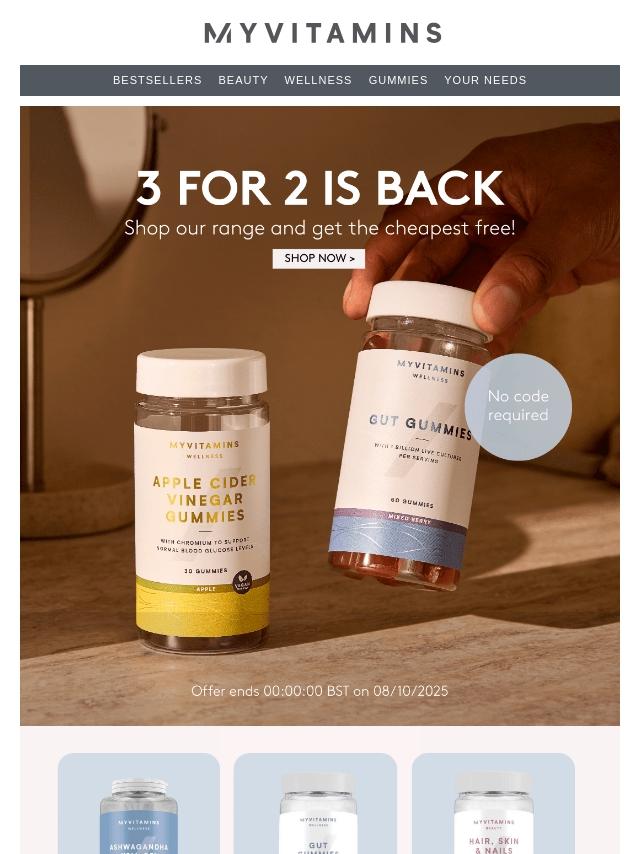Open the Your Needs link
Viewport: 640px width, 854px height.
coord(485,80)
